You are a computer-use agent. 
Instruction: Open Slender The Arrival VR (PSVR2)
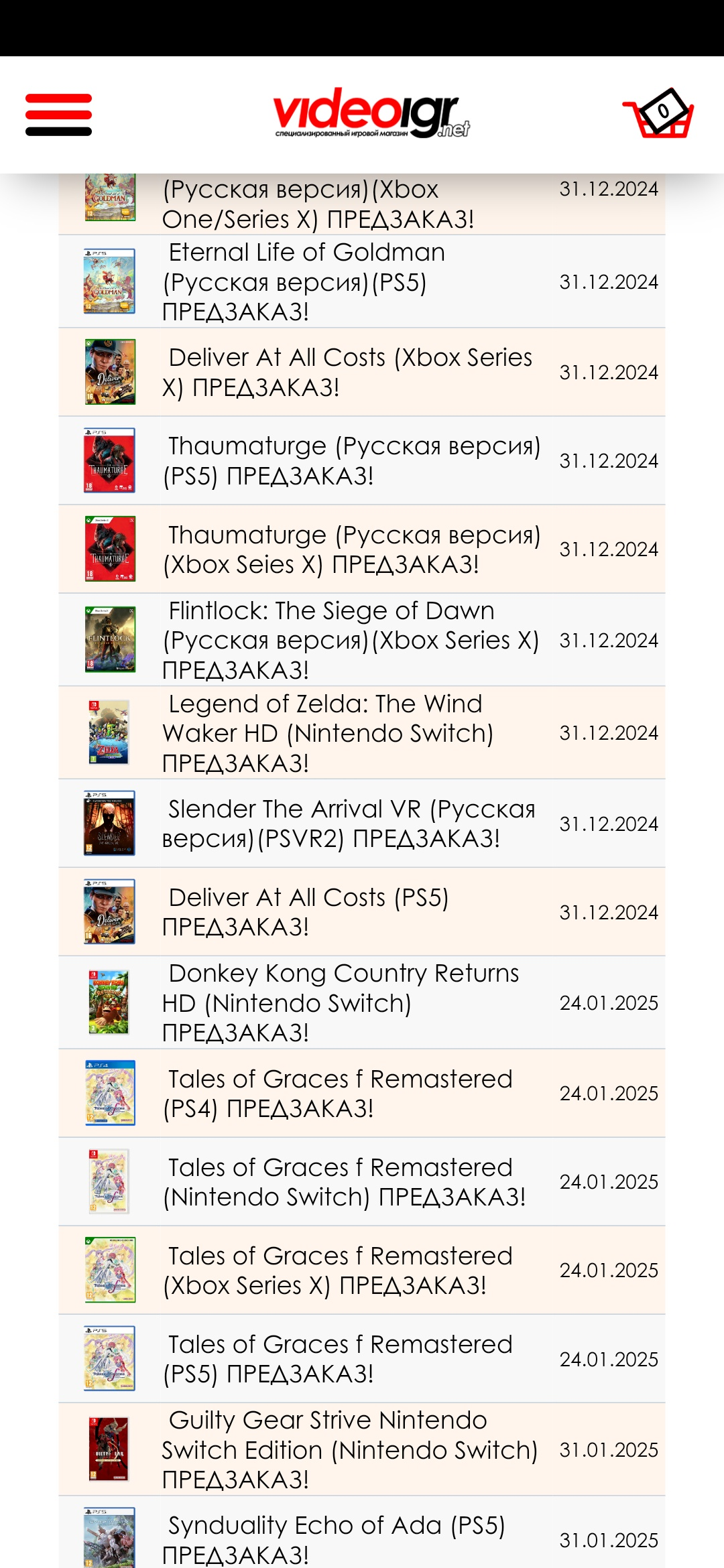(350, 824)
